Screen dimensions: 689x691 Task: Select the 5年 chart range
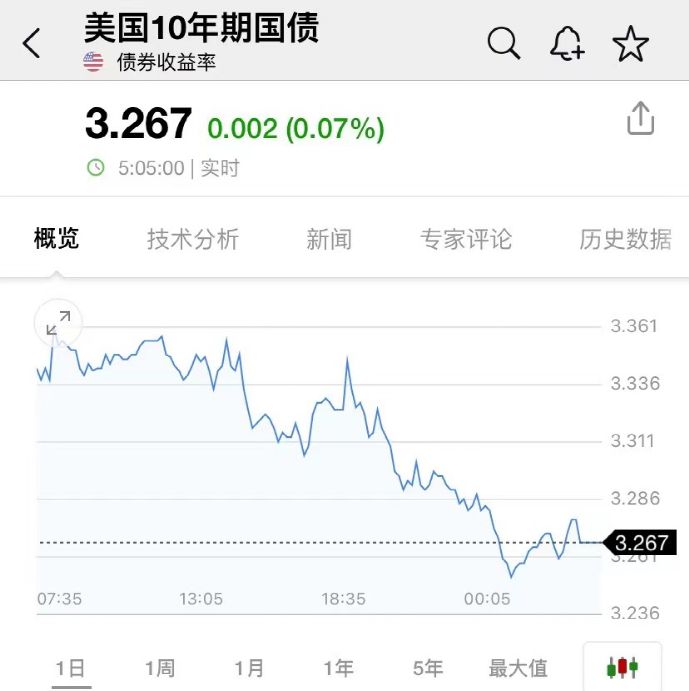(428, 668)
